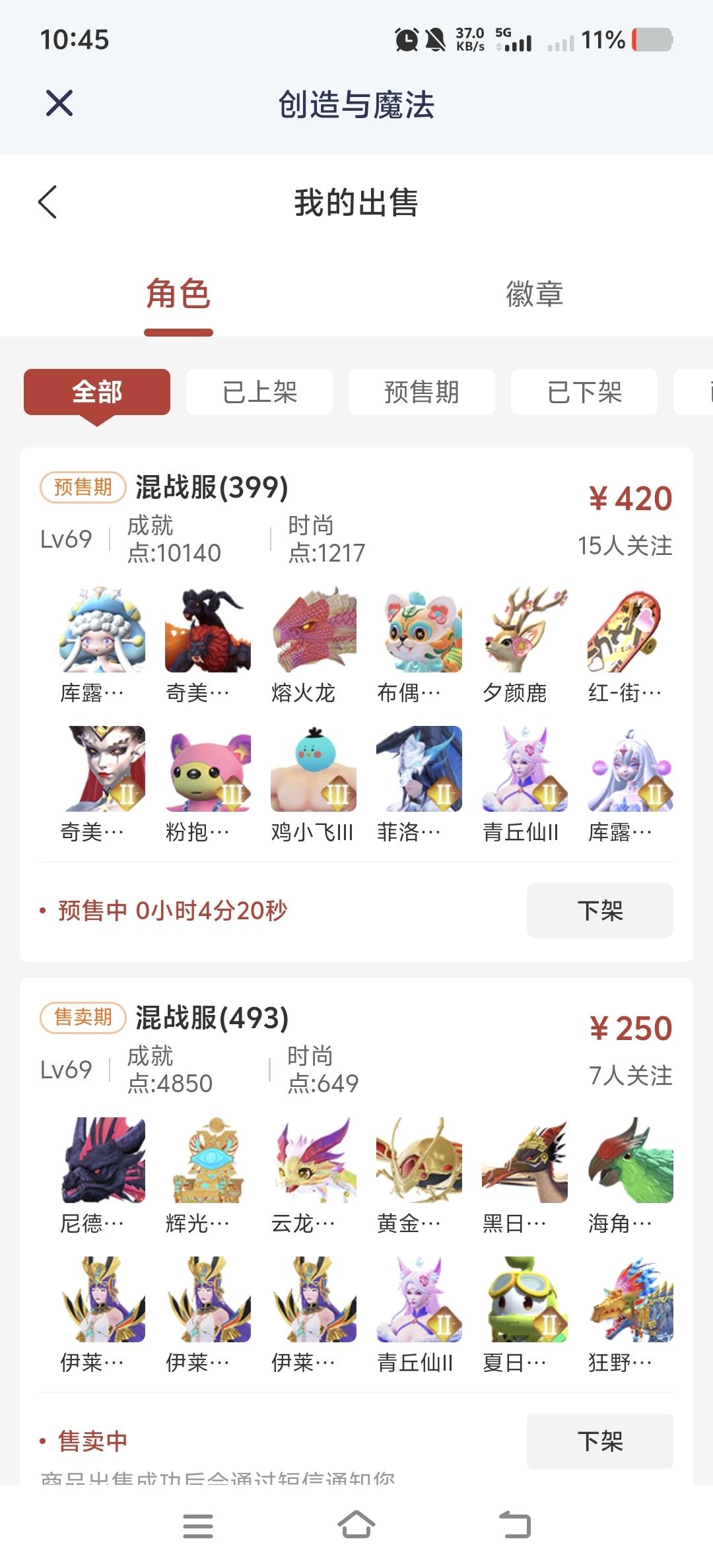Select the 狂野 dragon icon in second listing
The image size is (713, 1568).
(x=630, y=1303)
